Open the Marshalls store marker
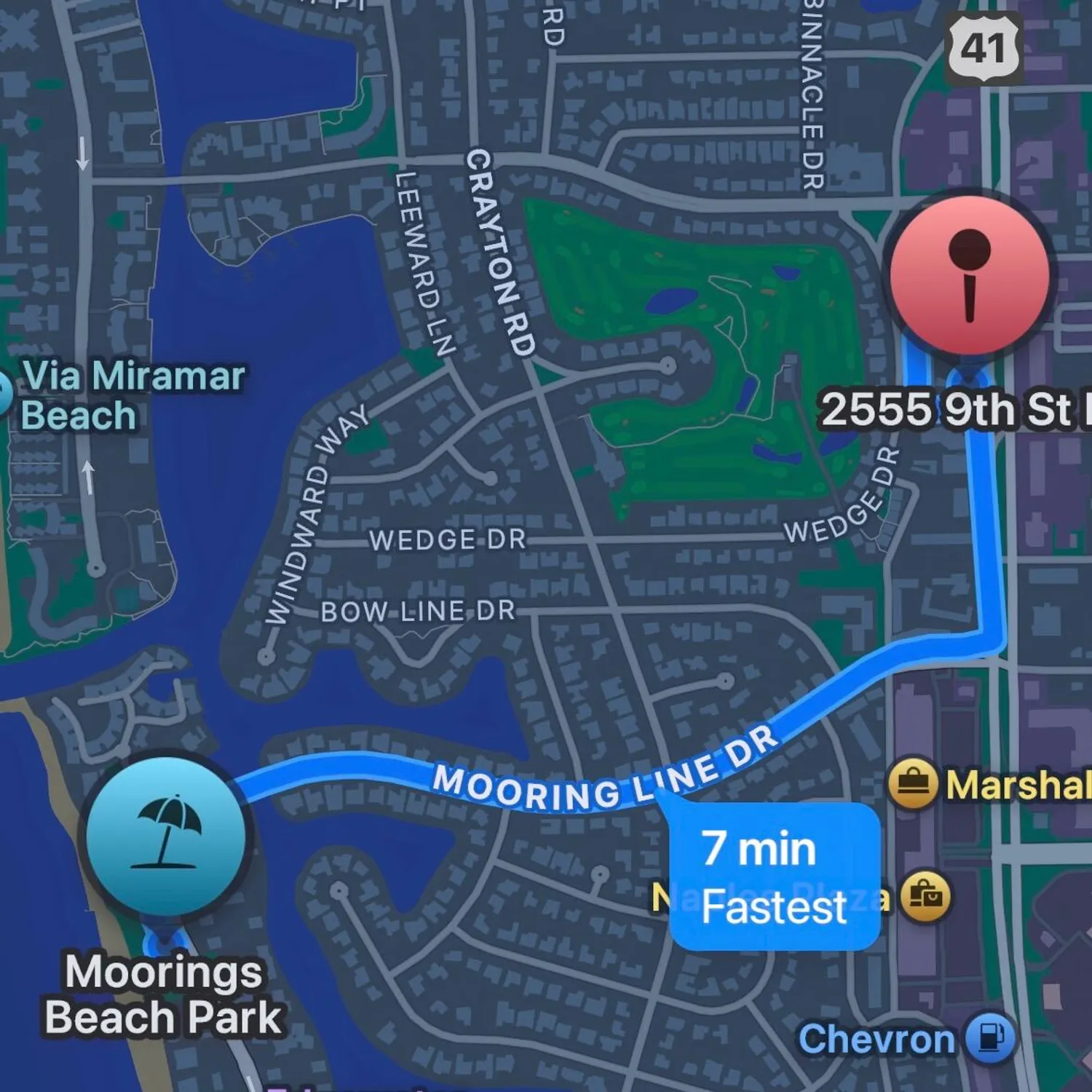This screenshot has height=1092, width=1092. click(x=912, y=783)
